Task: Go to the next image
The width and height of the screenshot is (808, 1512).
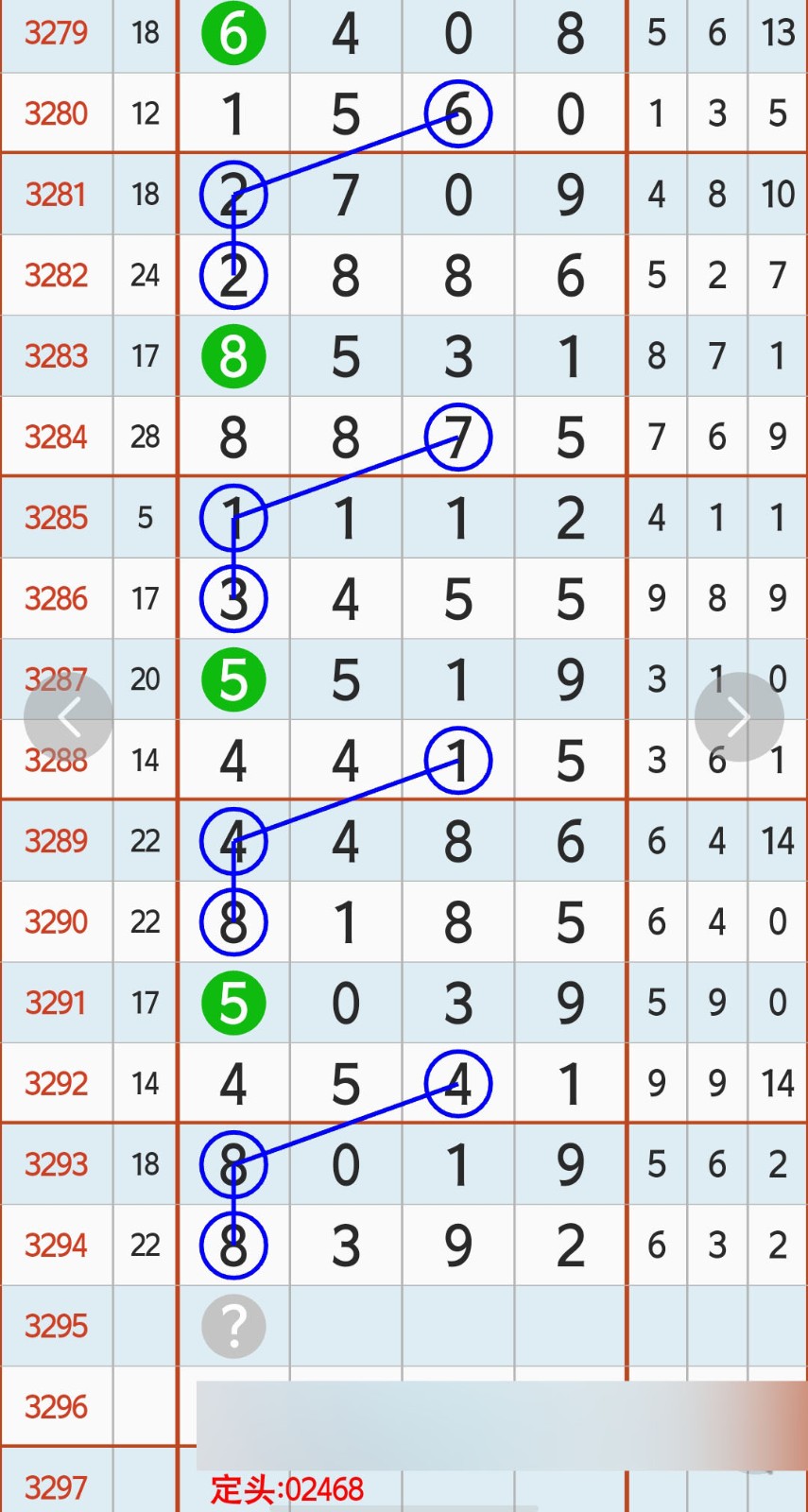Action: click(x=738, y=717)
